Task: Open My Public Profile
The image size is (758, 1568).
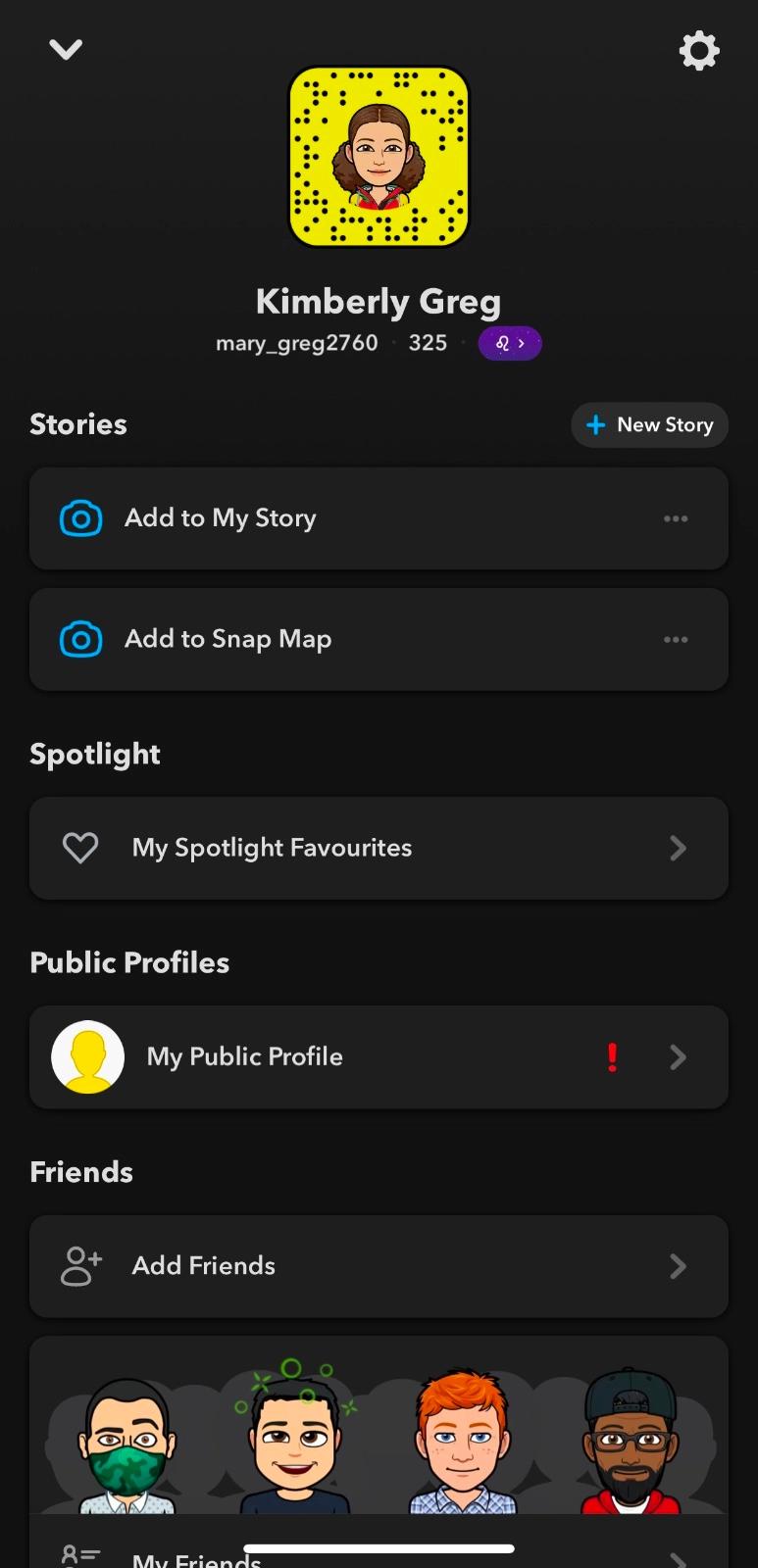Action: (378, 1057)
